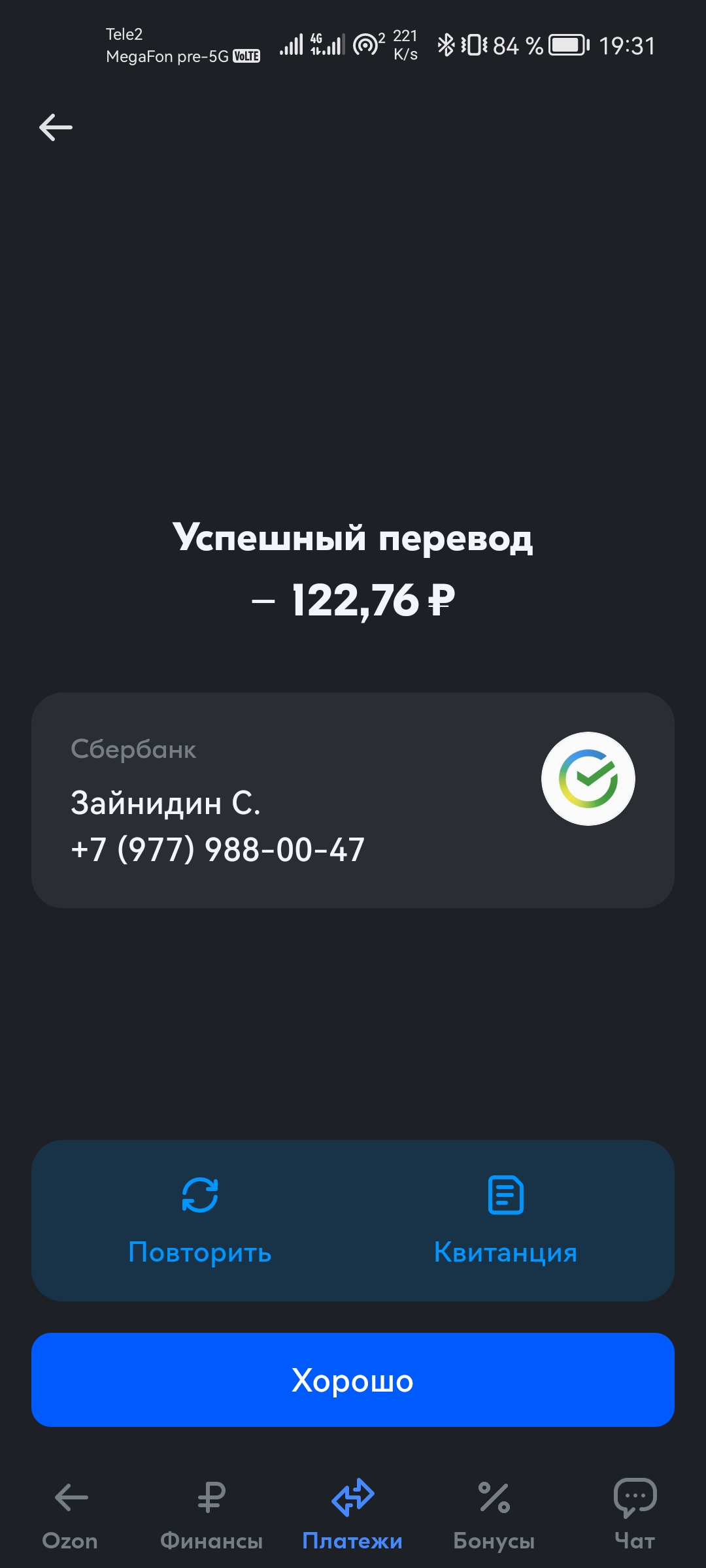
Task: Confirm with the Хорошо button
Action: tap(353, 1380)
